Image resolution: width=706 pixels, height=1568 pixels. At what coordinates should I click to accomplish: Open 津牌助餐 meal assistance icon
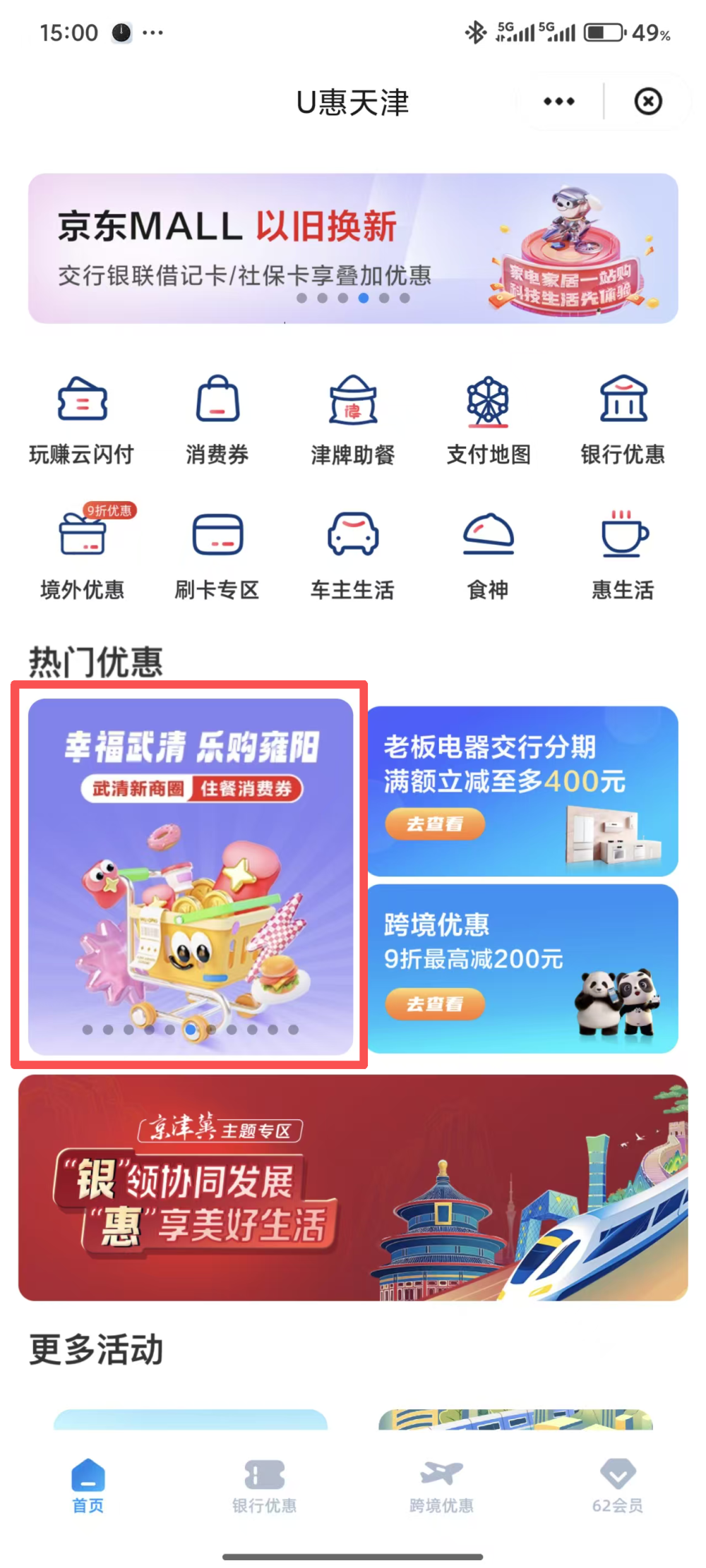point(352,416)
